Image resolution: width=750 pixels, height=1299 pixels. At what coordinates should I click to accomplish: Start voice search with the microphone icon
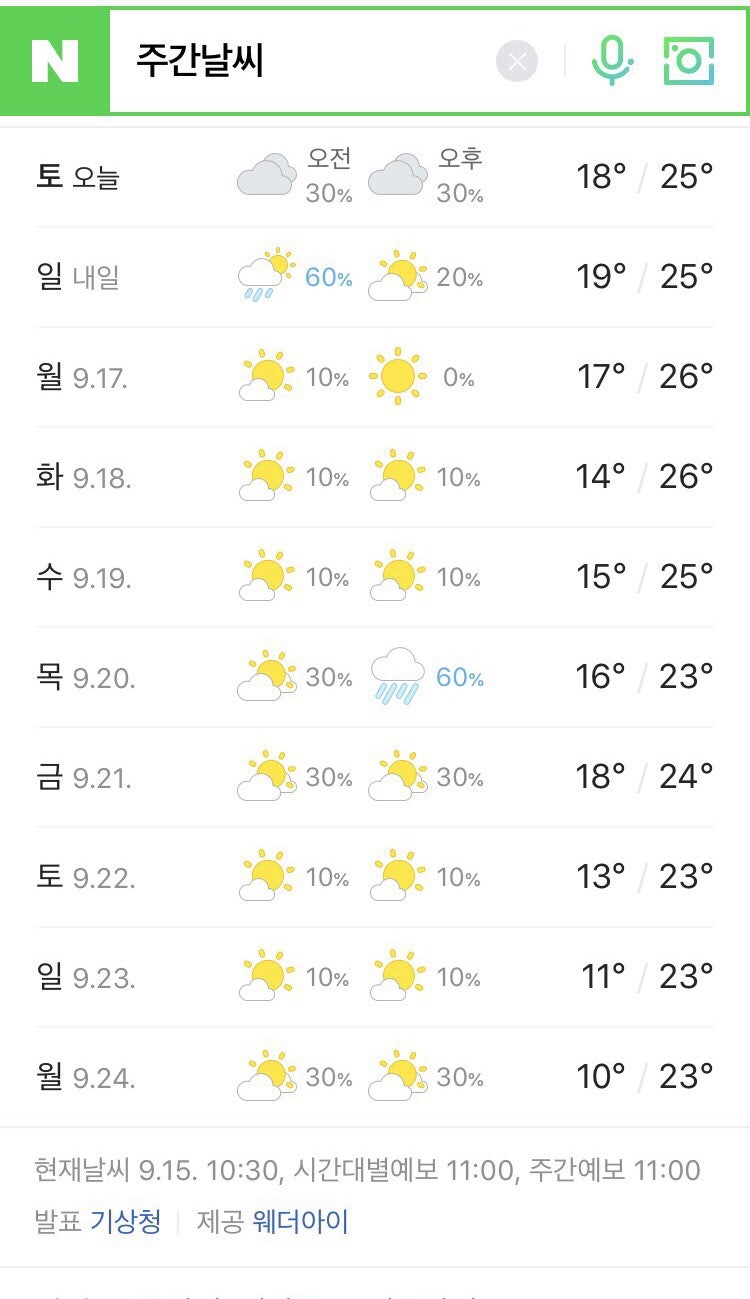pyautogui.click(x=612, y=61)
